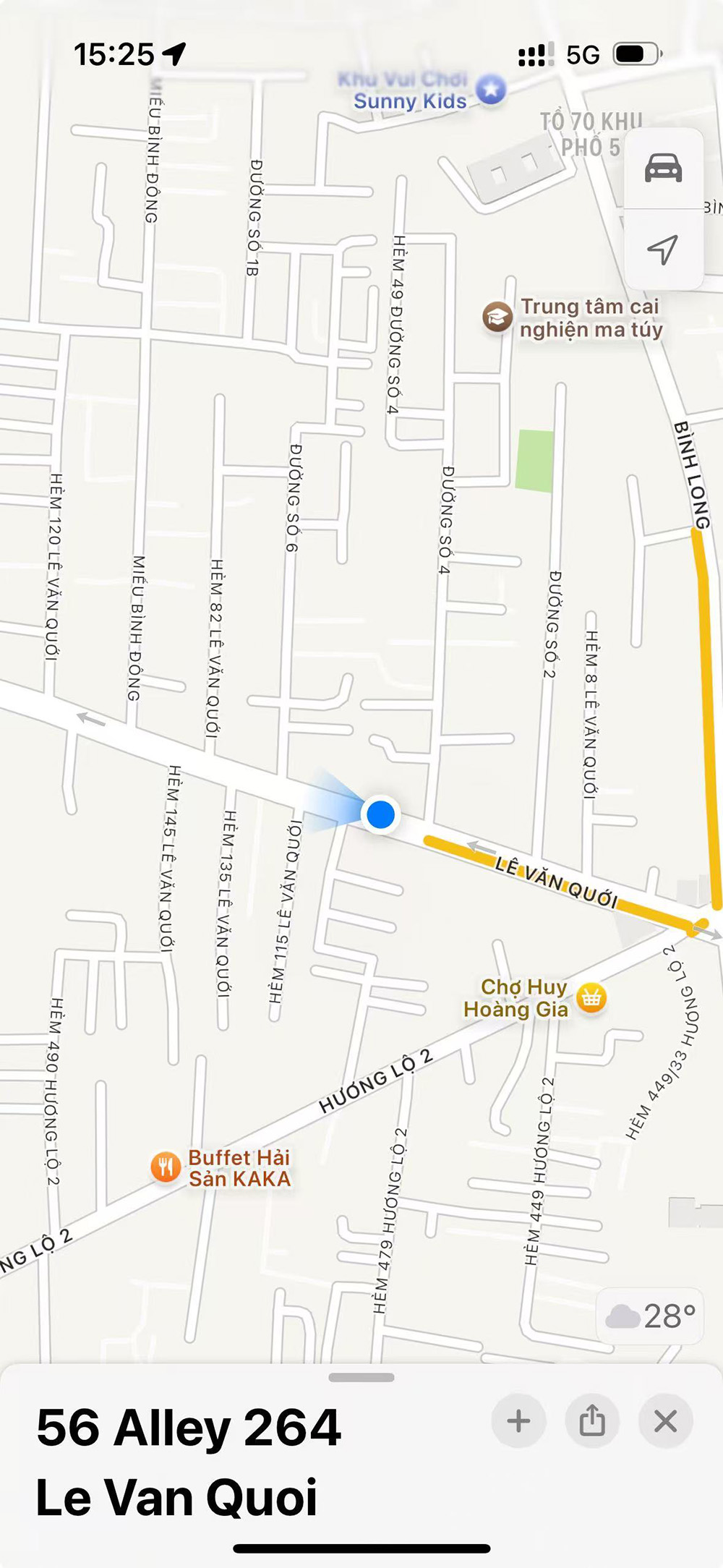Viewport: 723px width, 1568px height.
Task: Share the 56 Alley 264 location
Action: click(x=592, y=1421)
